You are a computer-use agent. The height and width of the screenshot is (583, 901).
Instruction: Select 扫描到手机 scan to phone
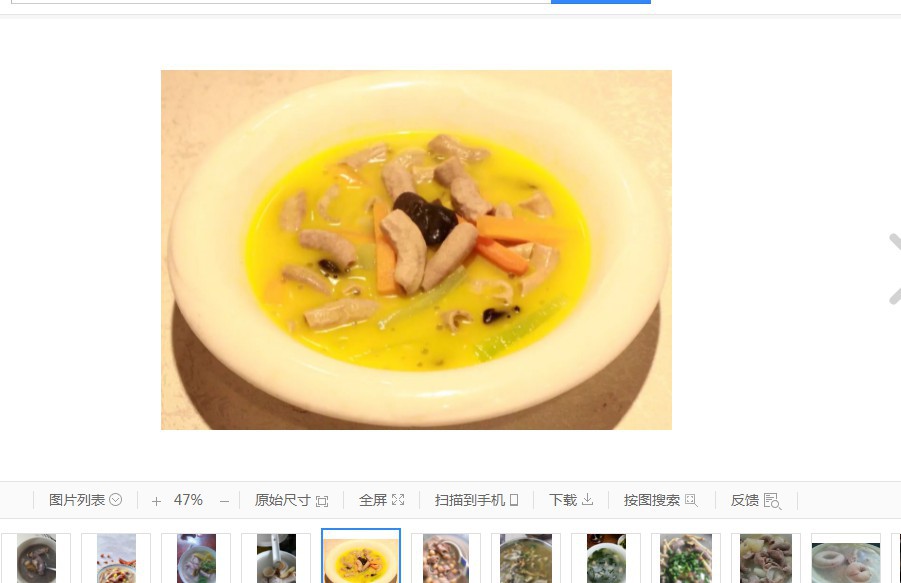476,500
